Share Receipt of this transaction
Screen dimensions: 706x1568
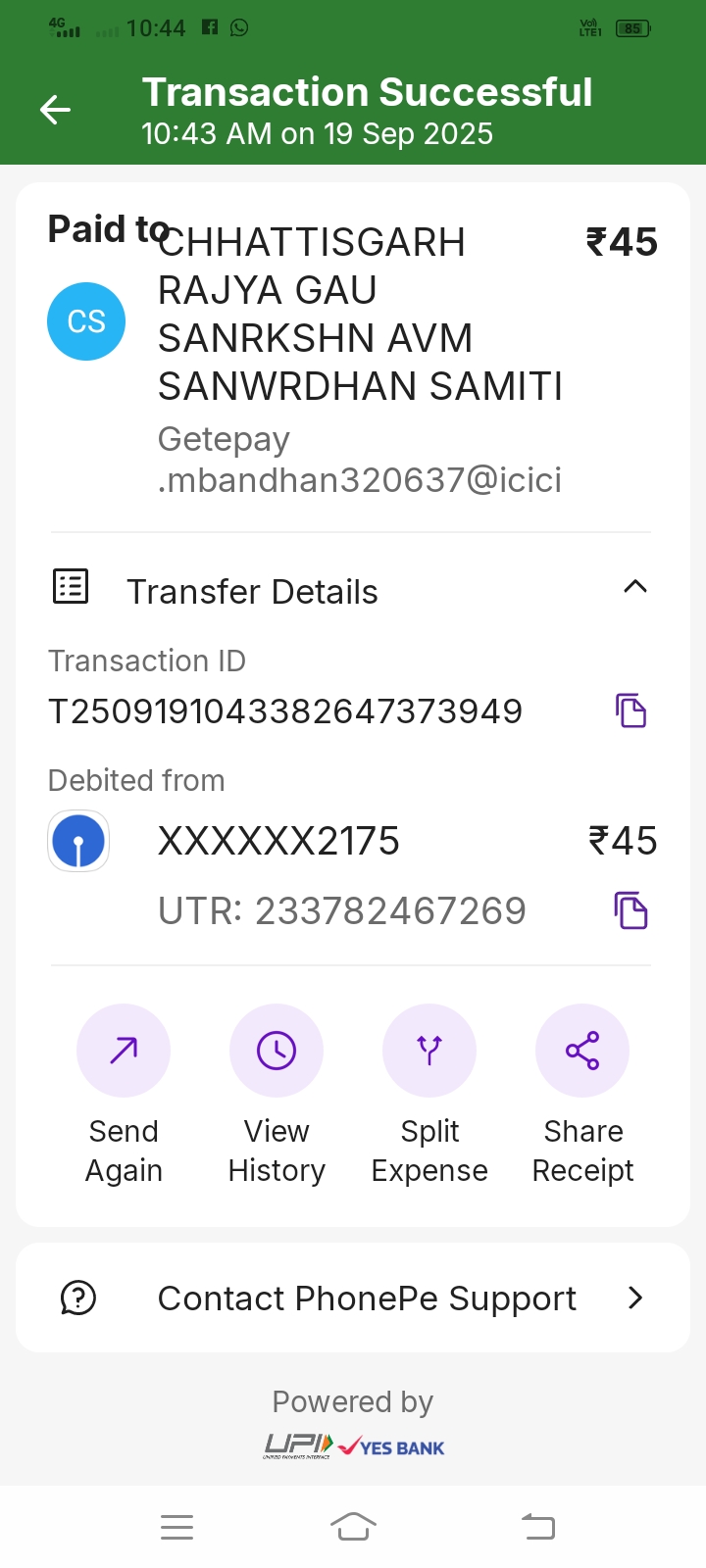582,1051
